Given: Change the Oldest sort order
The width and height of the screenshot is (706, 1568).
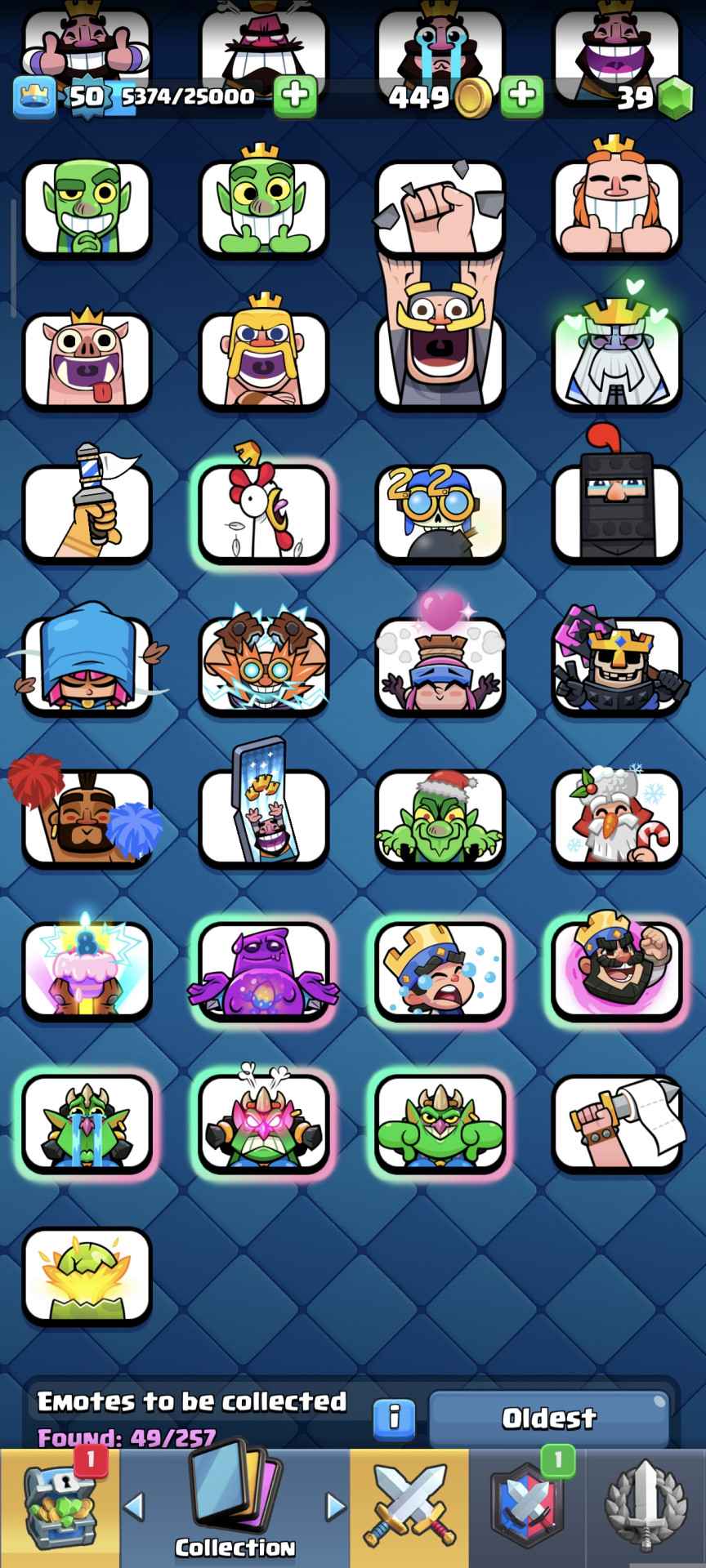Looking at the screenshot, I should [x=548, y=1419].
